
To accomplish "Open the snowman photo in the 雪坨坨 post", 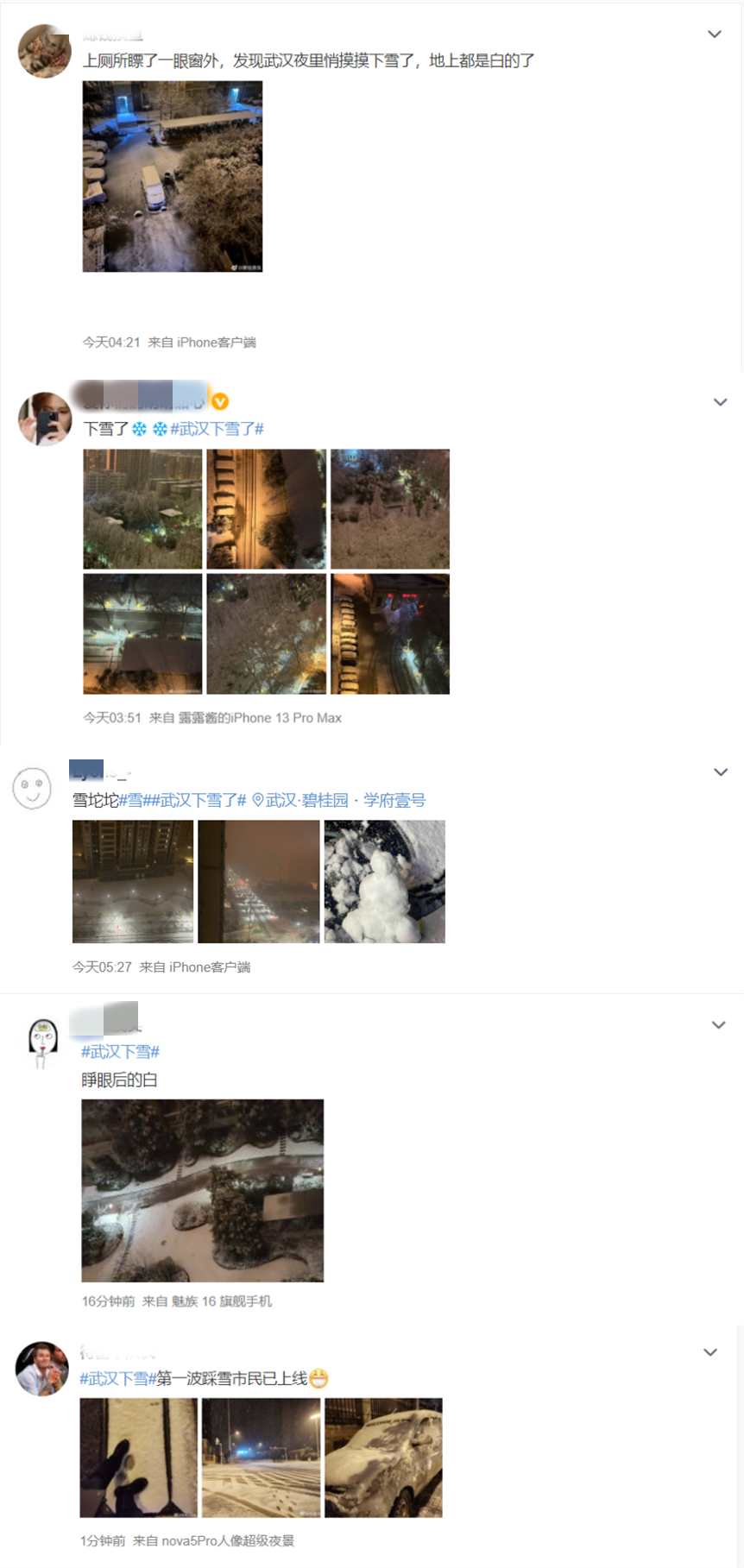I will pyautogui.click(x=385, y=881).
